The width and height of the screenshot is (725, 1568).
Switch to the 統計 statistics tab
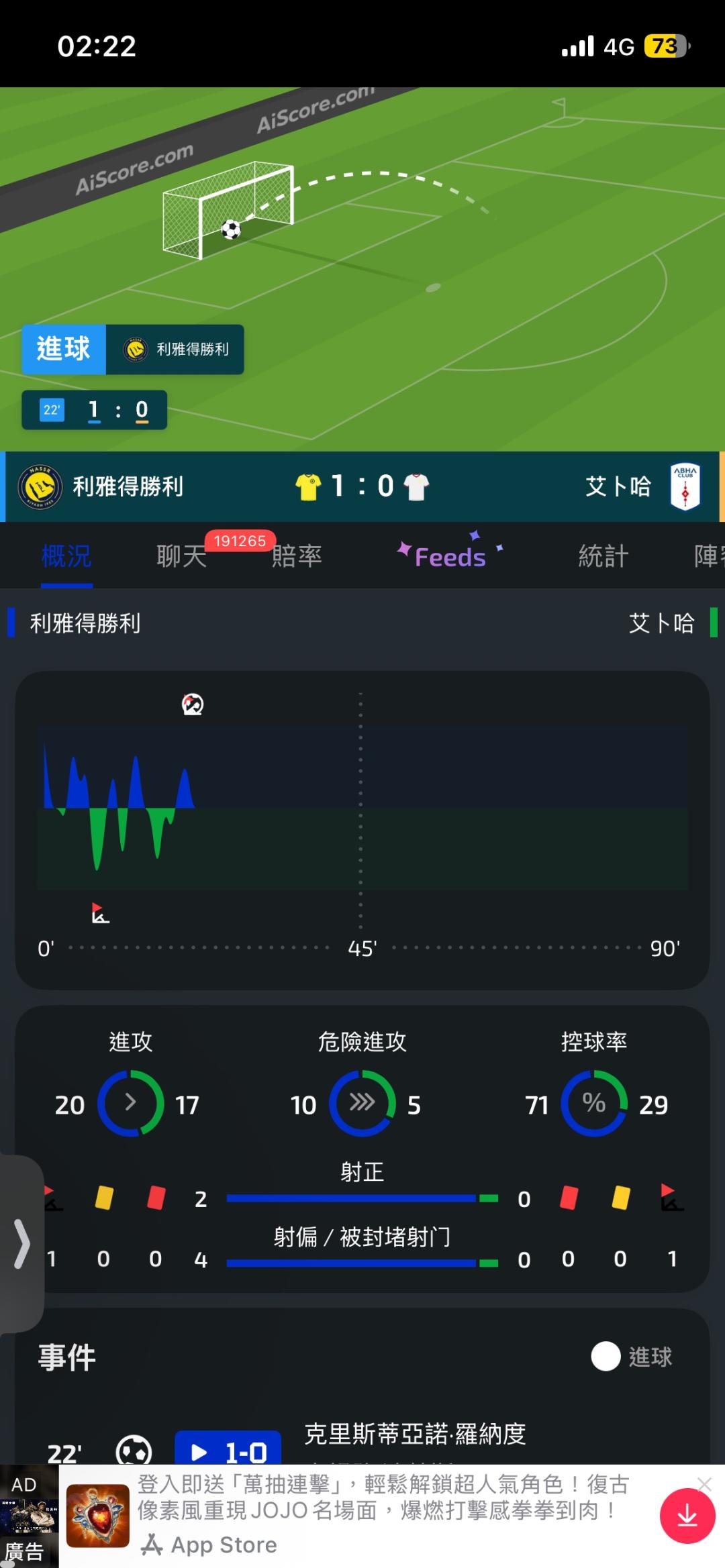pyautogui.click(x=603, y=556)
